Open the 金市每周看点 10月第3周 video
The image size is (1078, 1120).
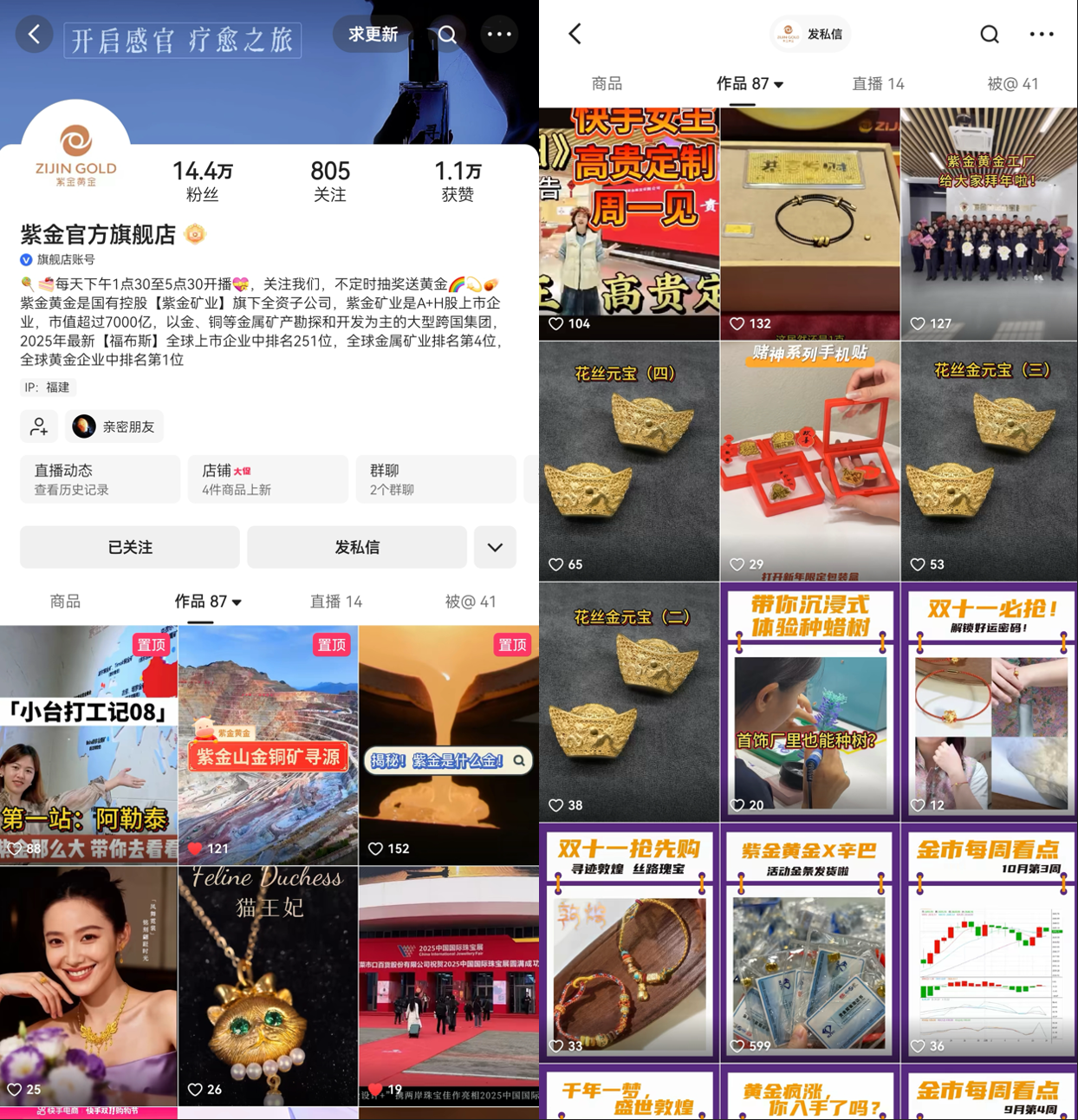point(989,942)
